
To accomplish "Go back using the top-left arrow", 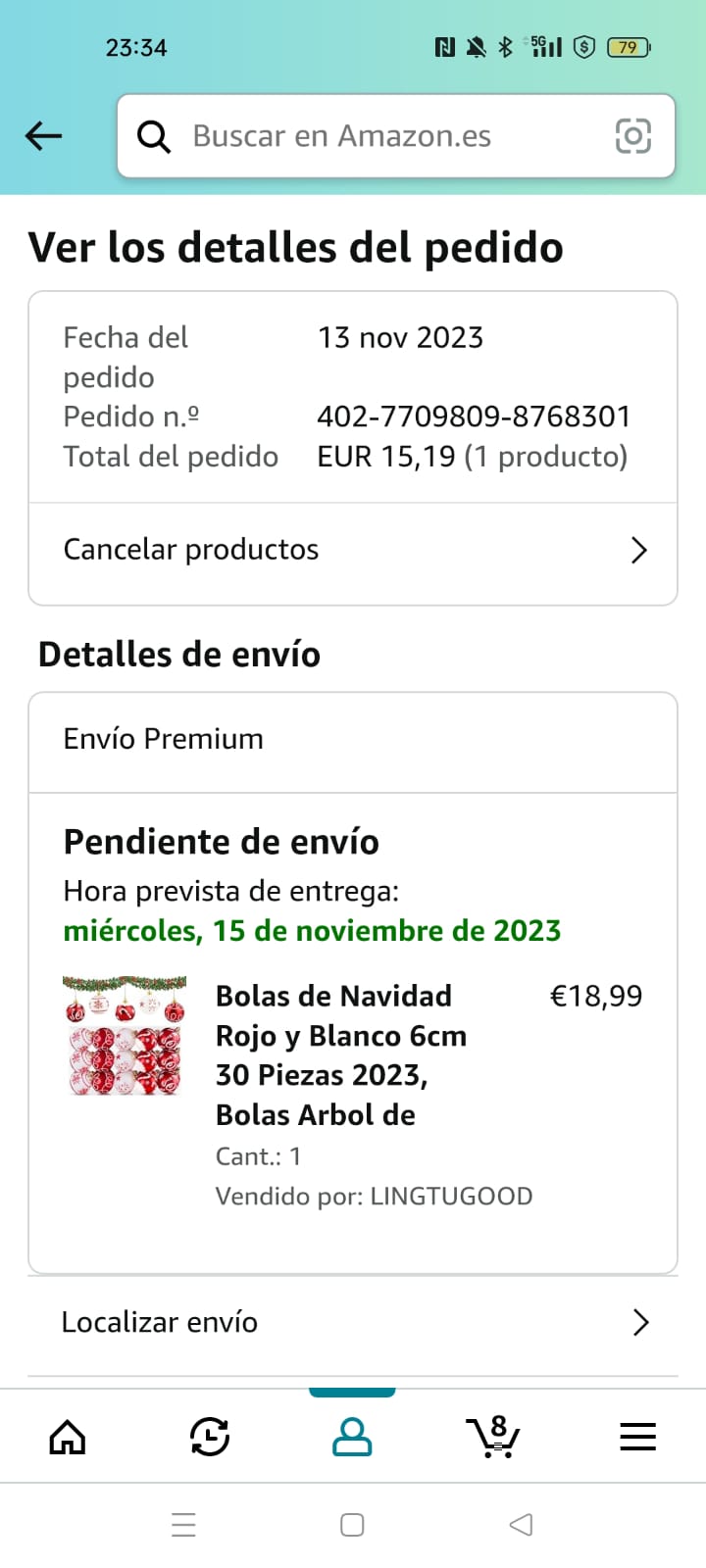I will point(44,136).
